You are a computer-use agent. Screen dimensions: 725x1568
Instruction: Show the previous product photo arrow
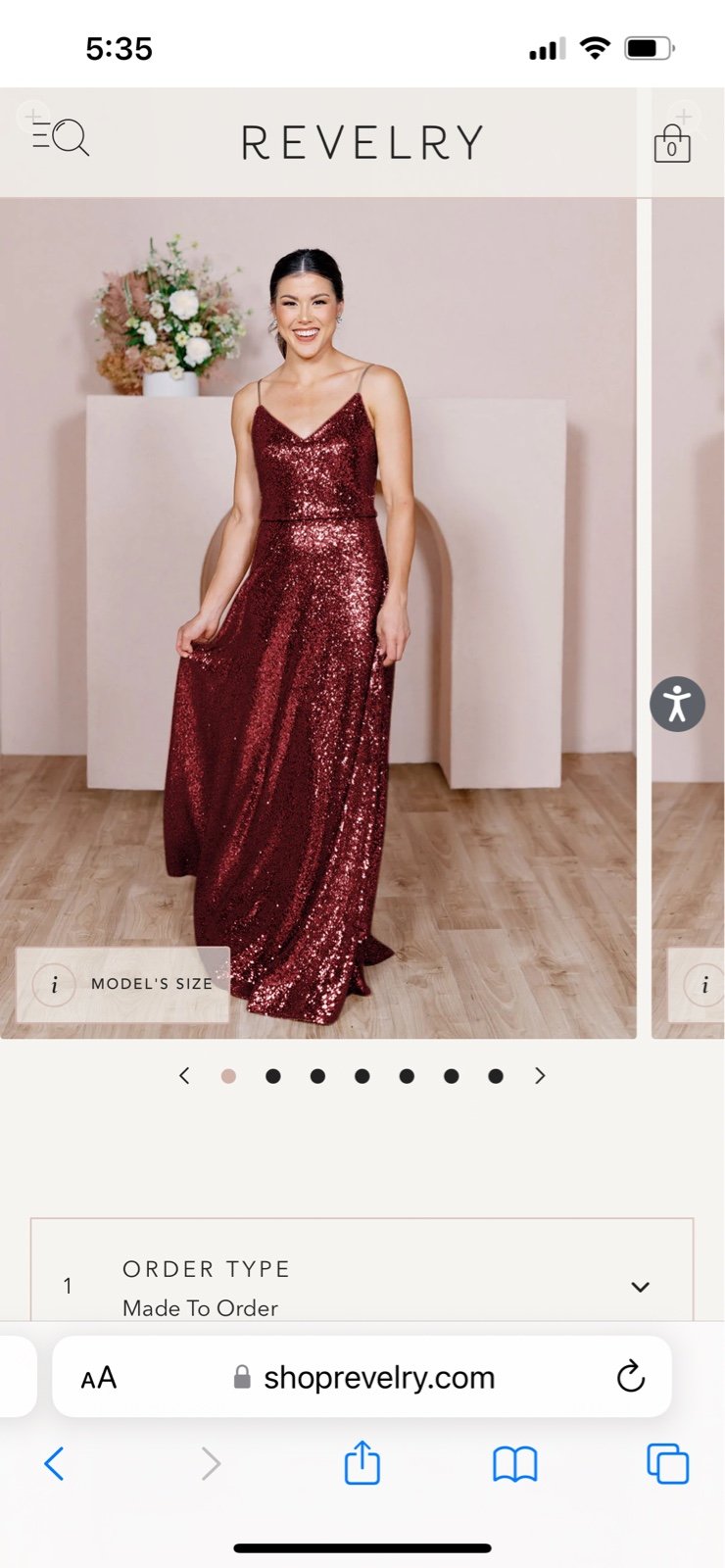(x=184, y=1076)
